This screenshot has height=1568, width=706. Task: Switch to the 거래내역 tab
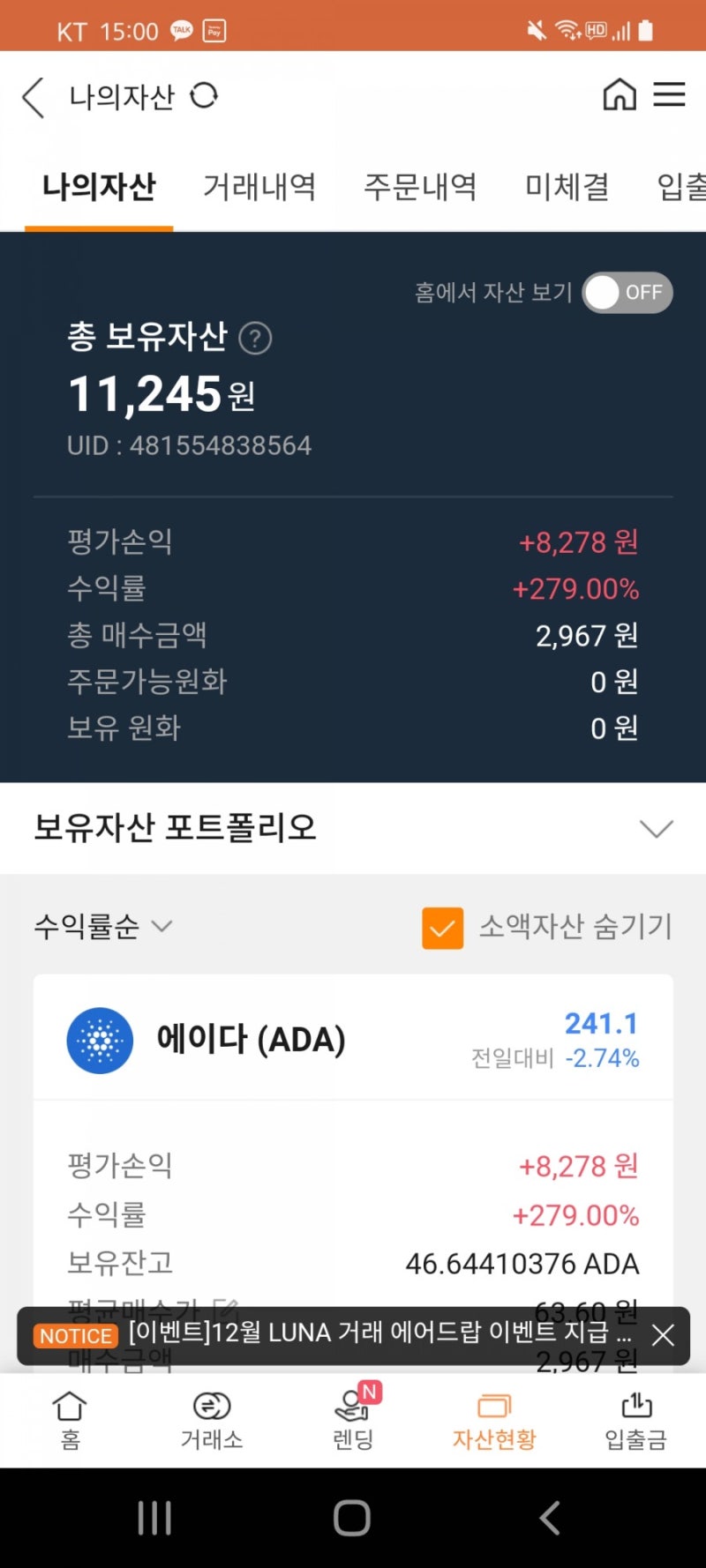(x=259, y=187)
